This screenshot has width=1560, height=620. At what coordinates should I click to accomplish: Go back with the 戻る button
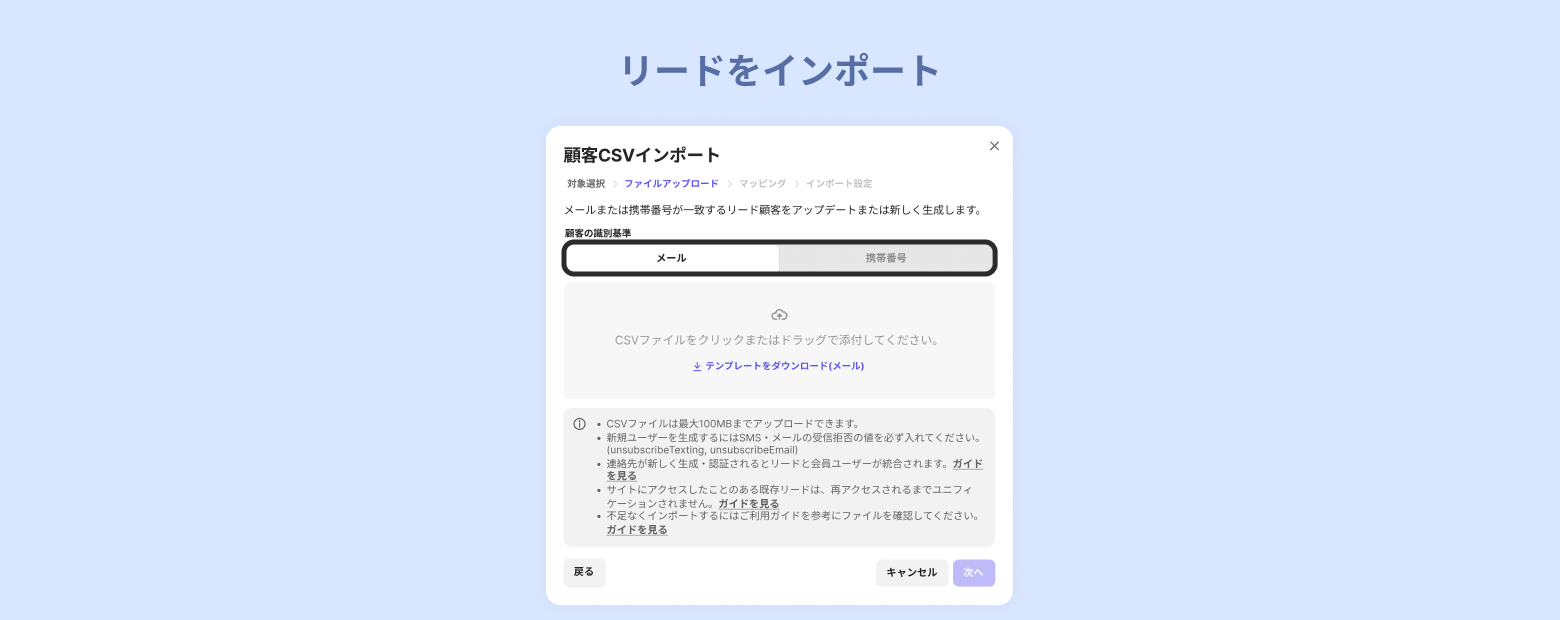click(x=584, y=572)
